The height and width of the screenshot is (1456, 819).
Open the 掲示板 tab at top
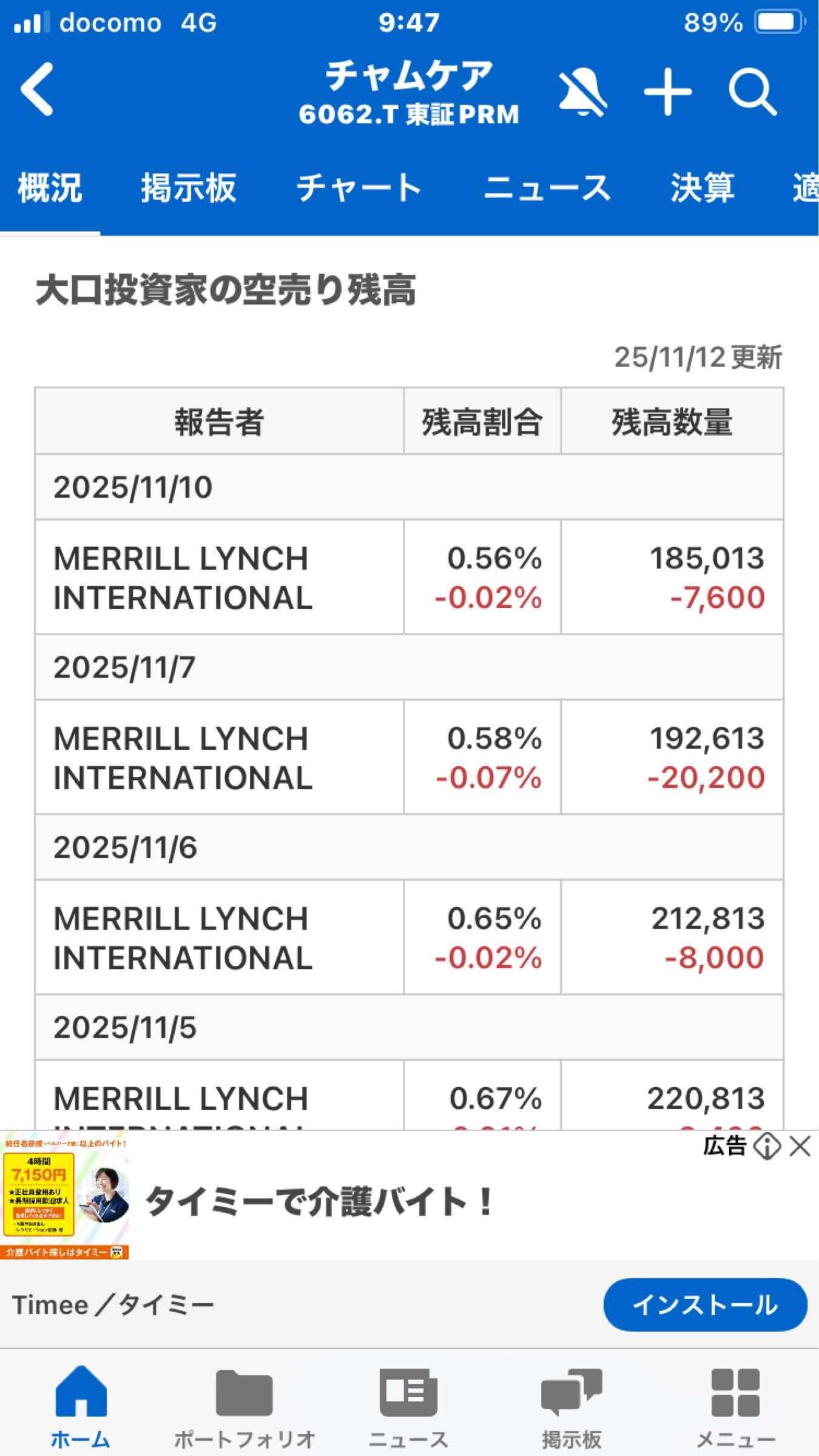click(x=188, y=188)
